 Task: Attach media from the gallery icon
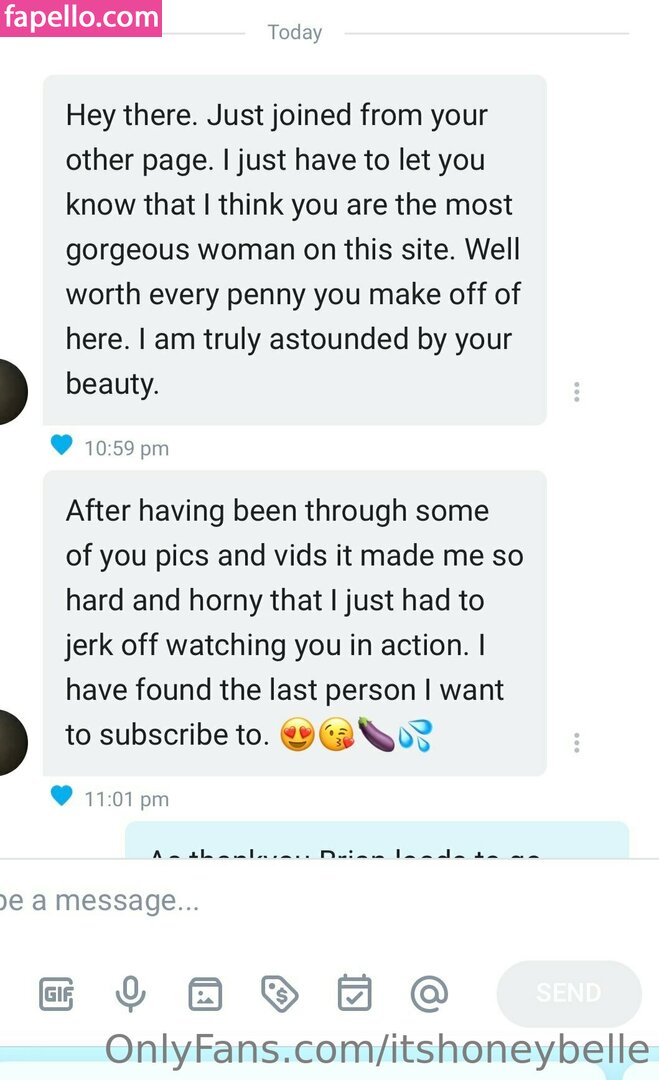(205, 994)
